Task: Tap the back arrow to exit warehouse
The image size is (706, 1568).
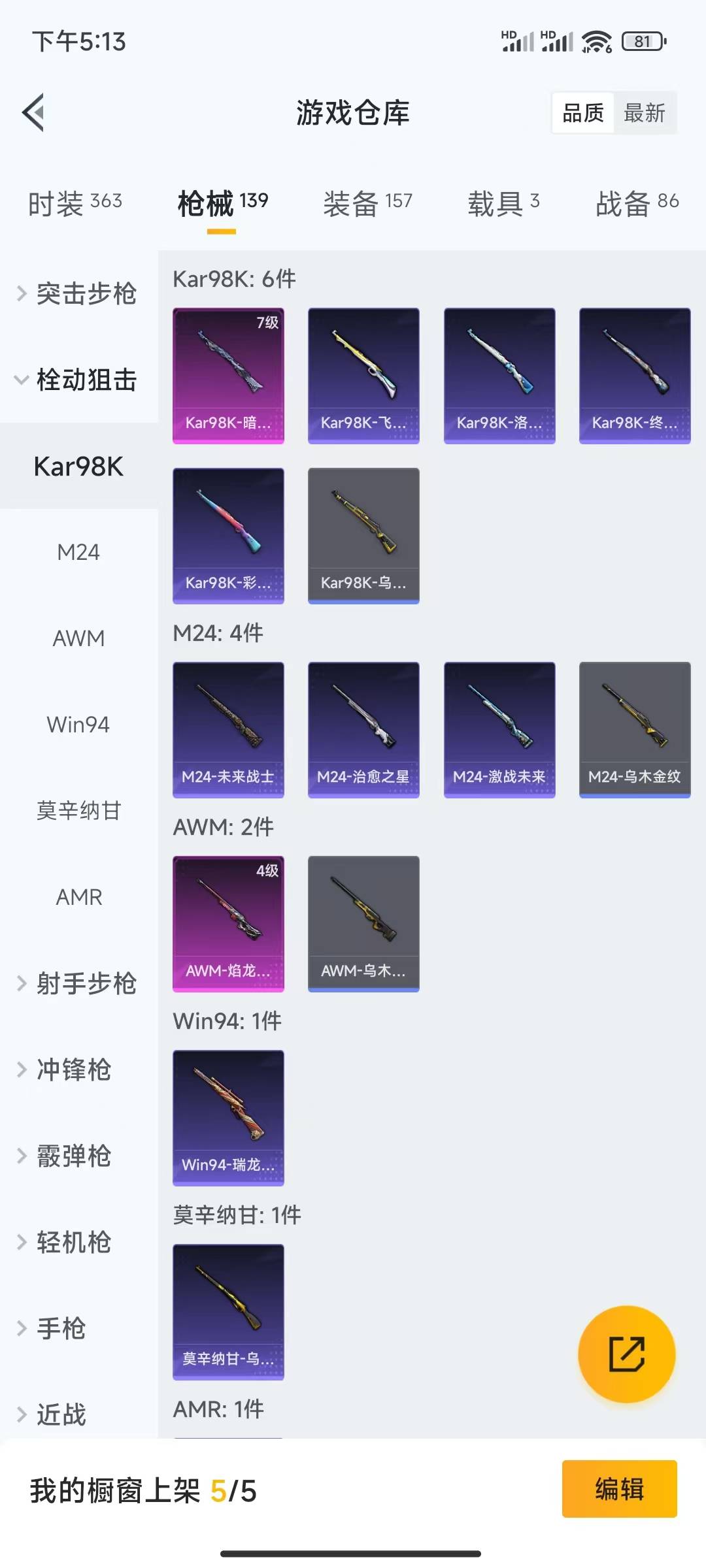Action: tap(34, 112)
